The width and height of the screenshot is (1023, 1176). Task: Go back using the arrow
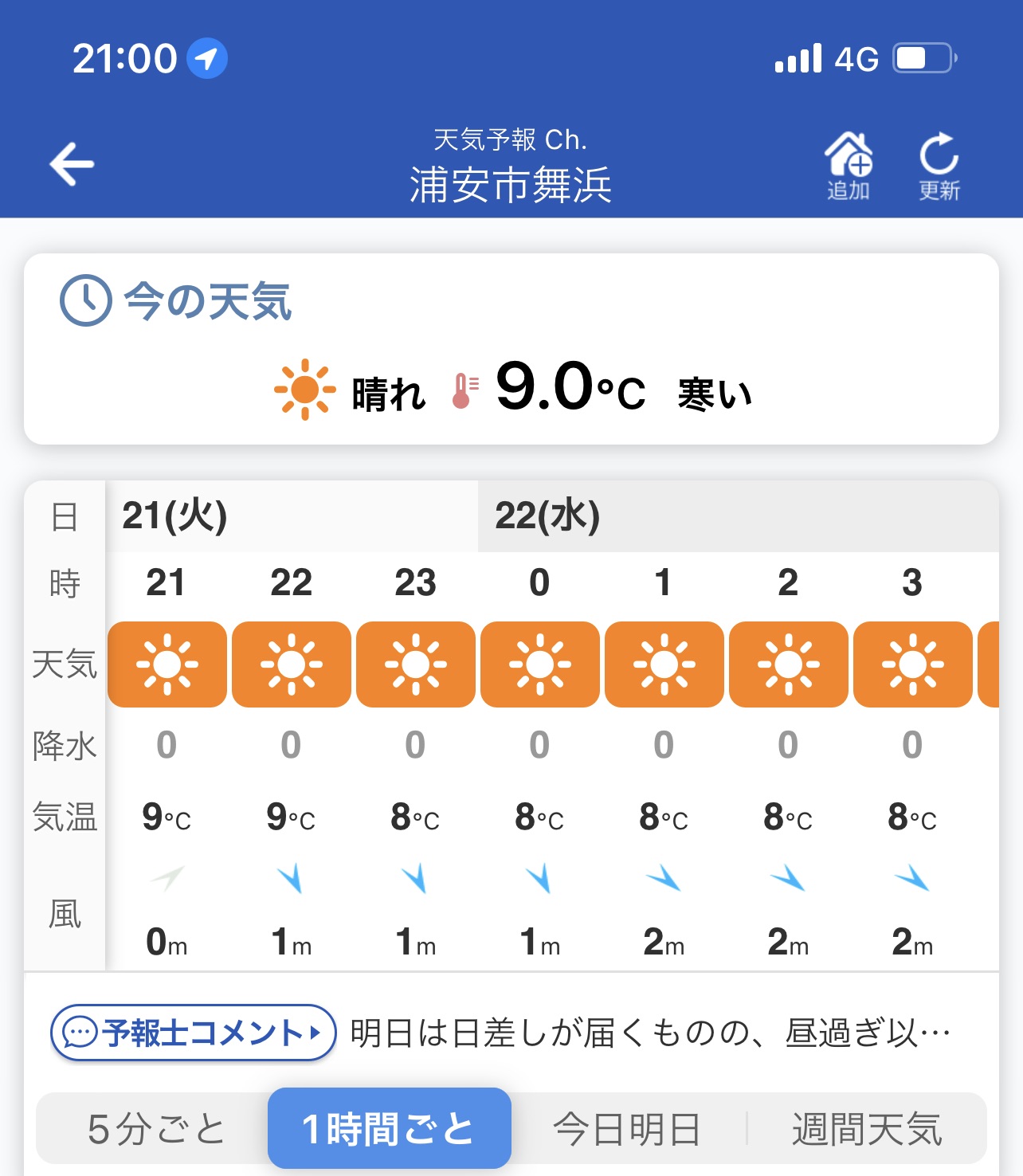(x=72, y=164)
